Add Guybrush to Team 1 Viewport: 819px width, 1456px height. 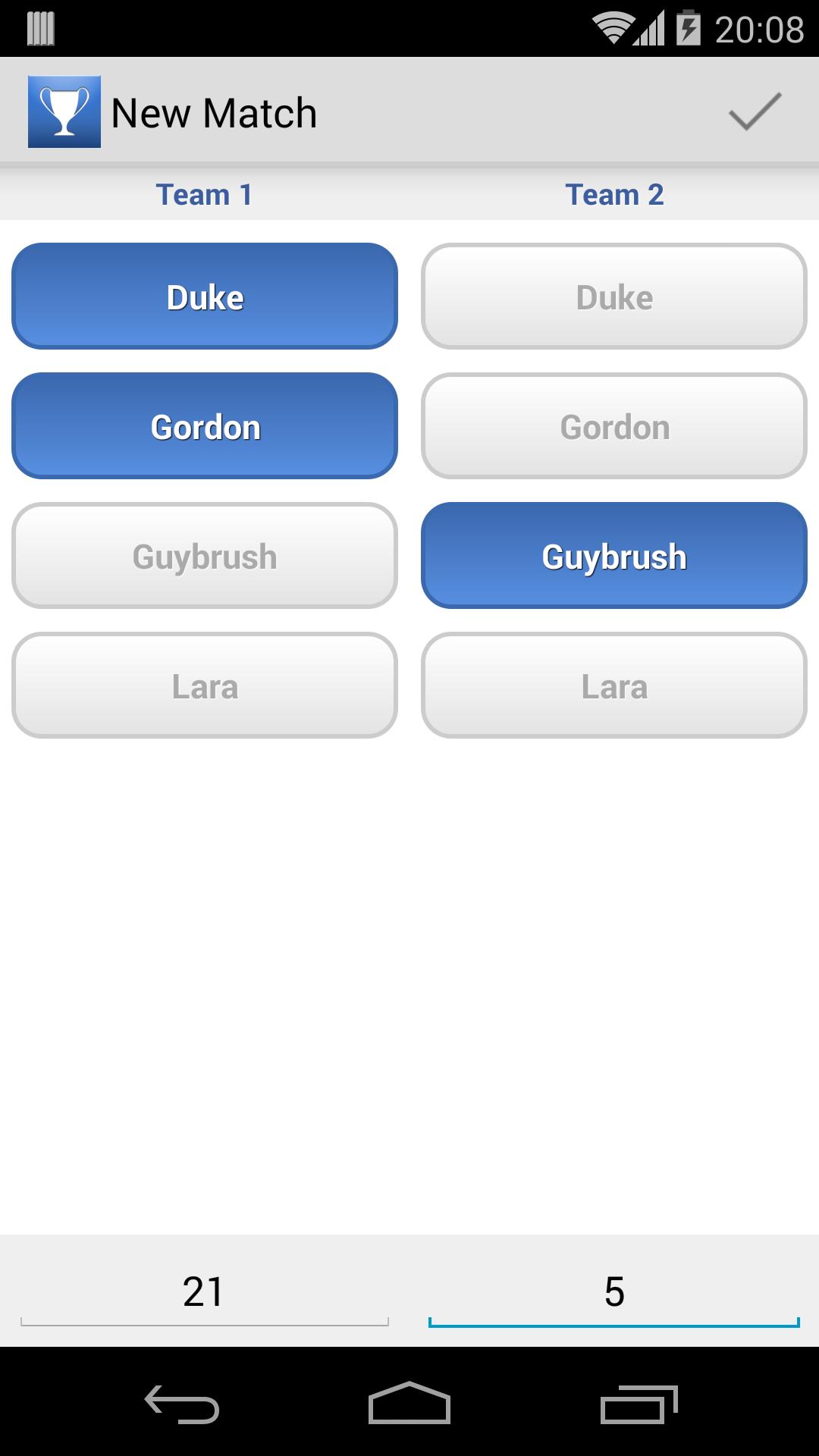click(205, 556)
